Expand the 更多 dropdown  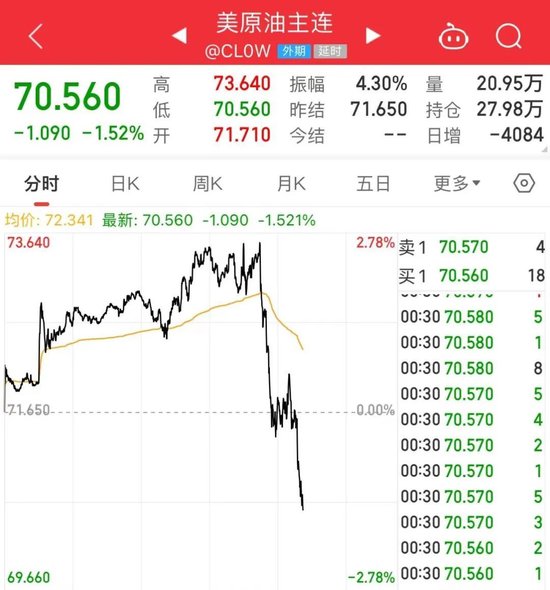point(457,184)
